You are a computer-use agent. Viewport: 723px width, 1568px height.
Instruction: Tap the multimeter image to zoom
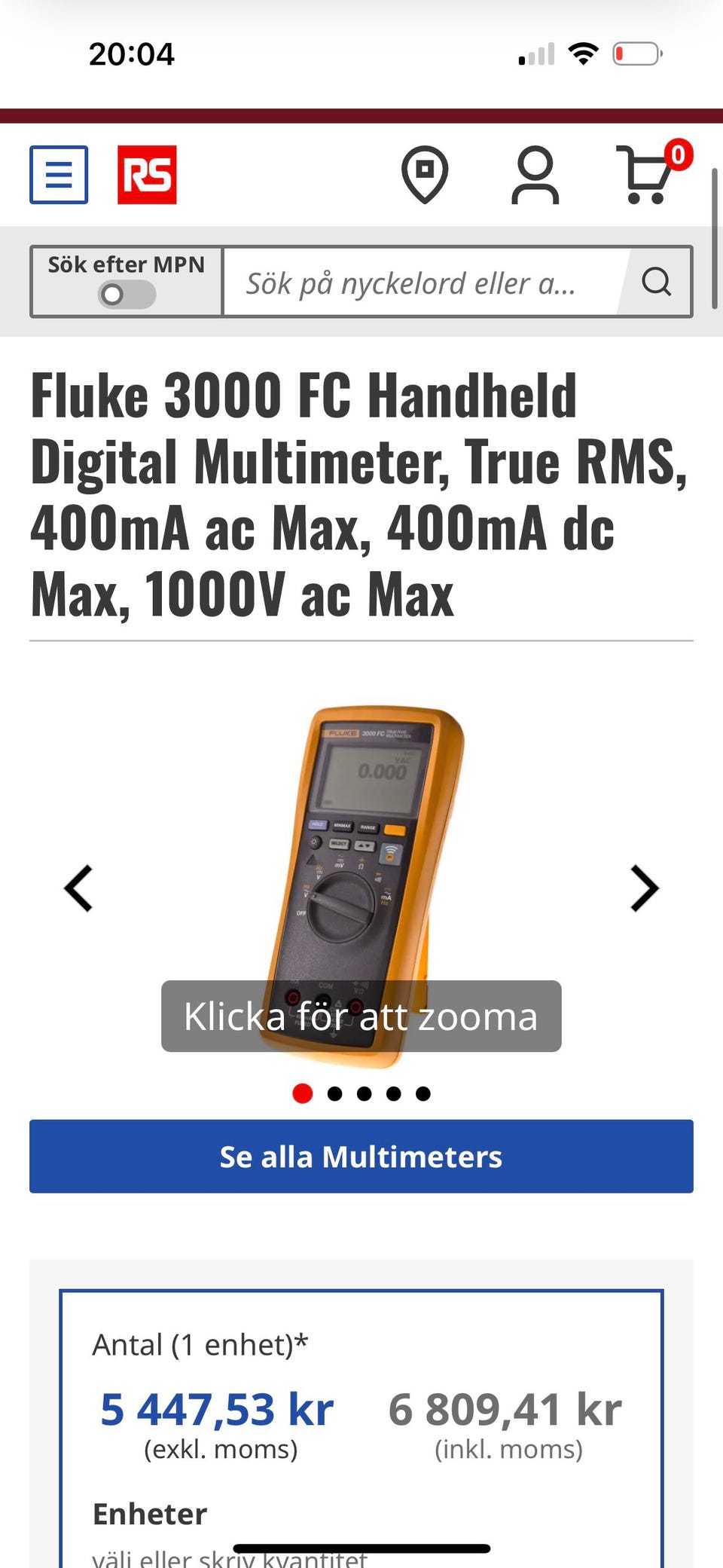click(x=361, y=885)
